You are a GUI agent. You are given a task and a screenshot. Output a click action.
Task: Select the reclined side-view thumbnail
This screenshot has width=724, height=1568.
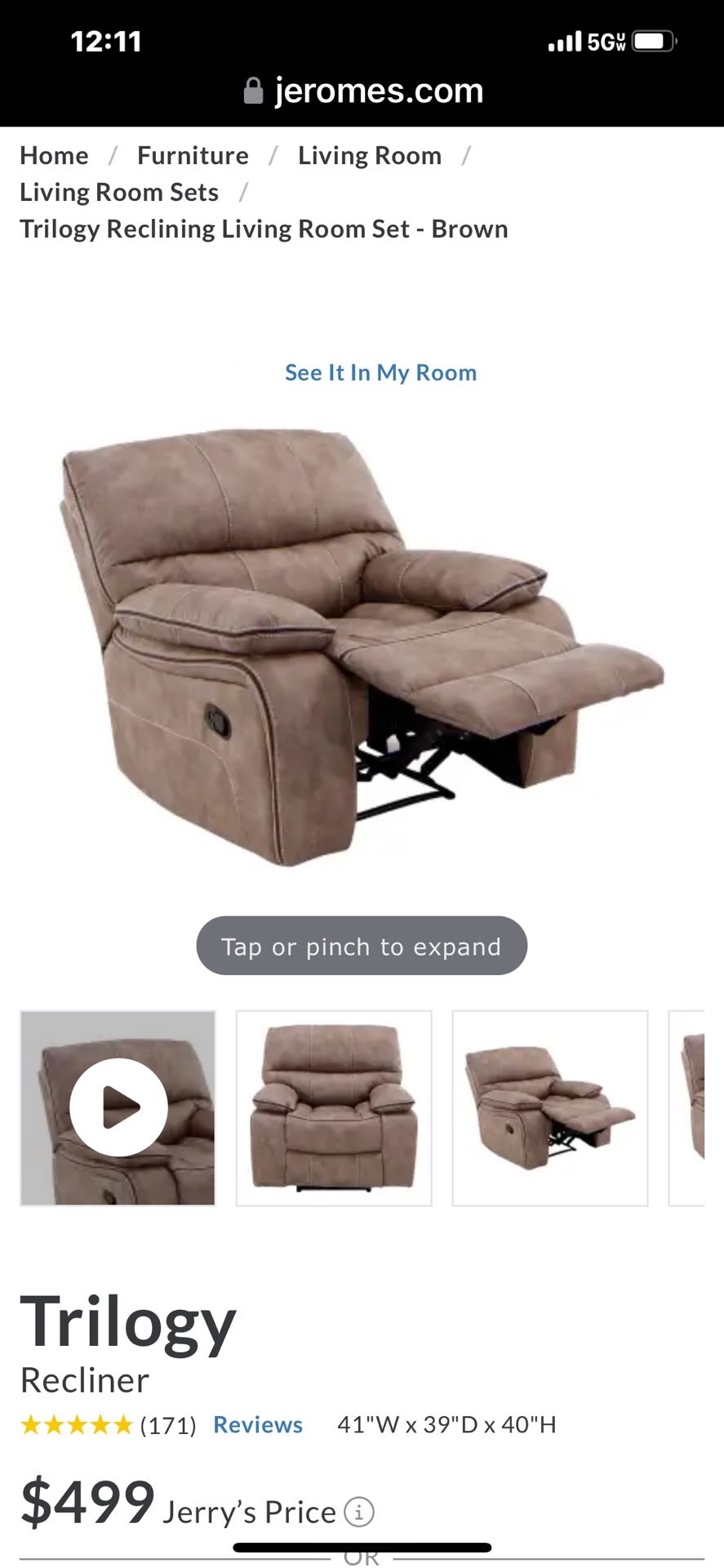(549, 1107)
